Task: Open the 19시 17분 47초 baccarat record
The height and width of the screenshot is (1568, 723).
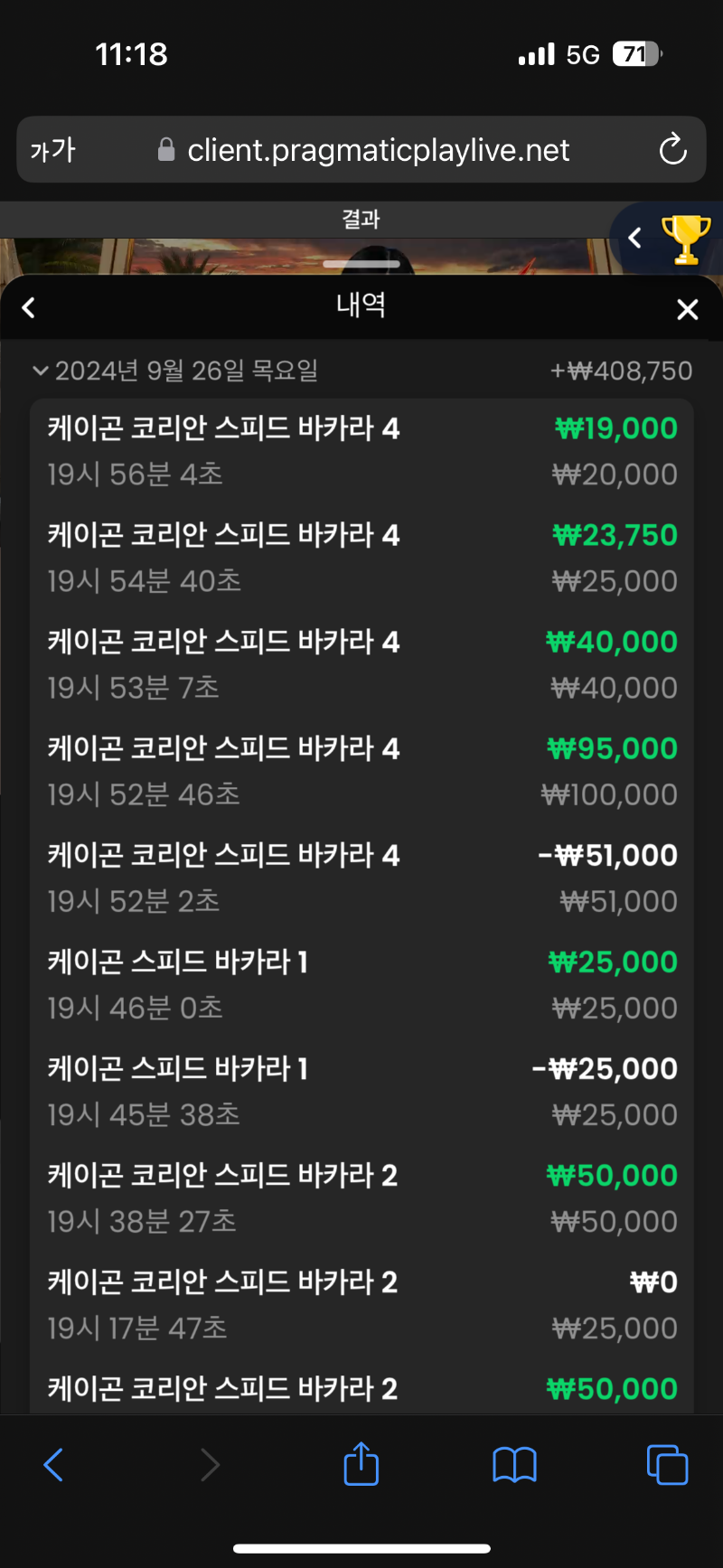Action: coord(361,1304)
